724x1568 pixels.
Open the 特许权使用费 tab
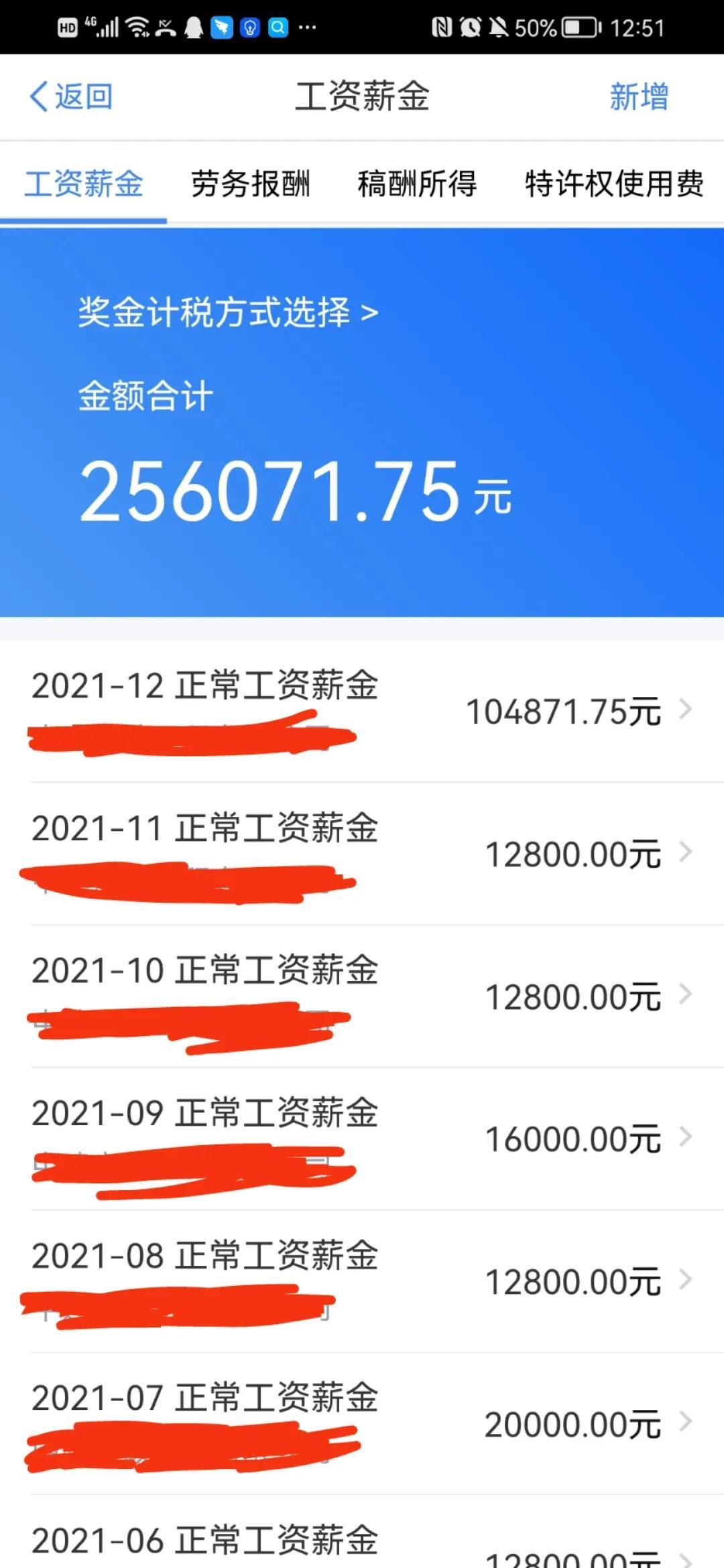613,184
